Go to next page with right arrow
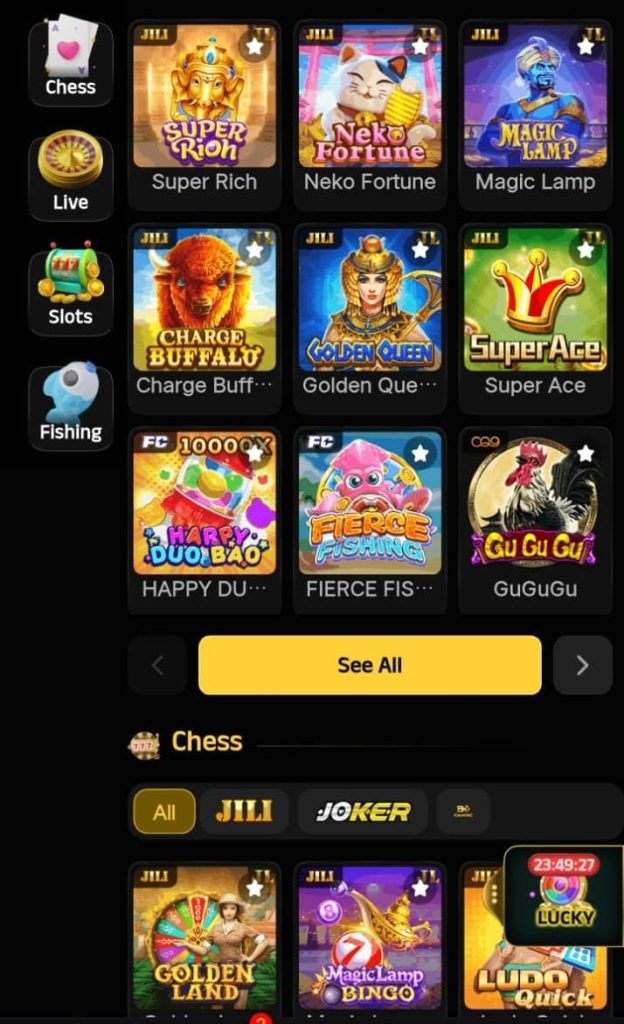This screenshot has height=1024, width=624. (x=582, y=665)
